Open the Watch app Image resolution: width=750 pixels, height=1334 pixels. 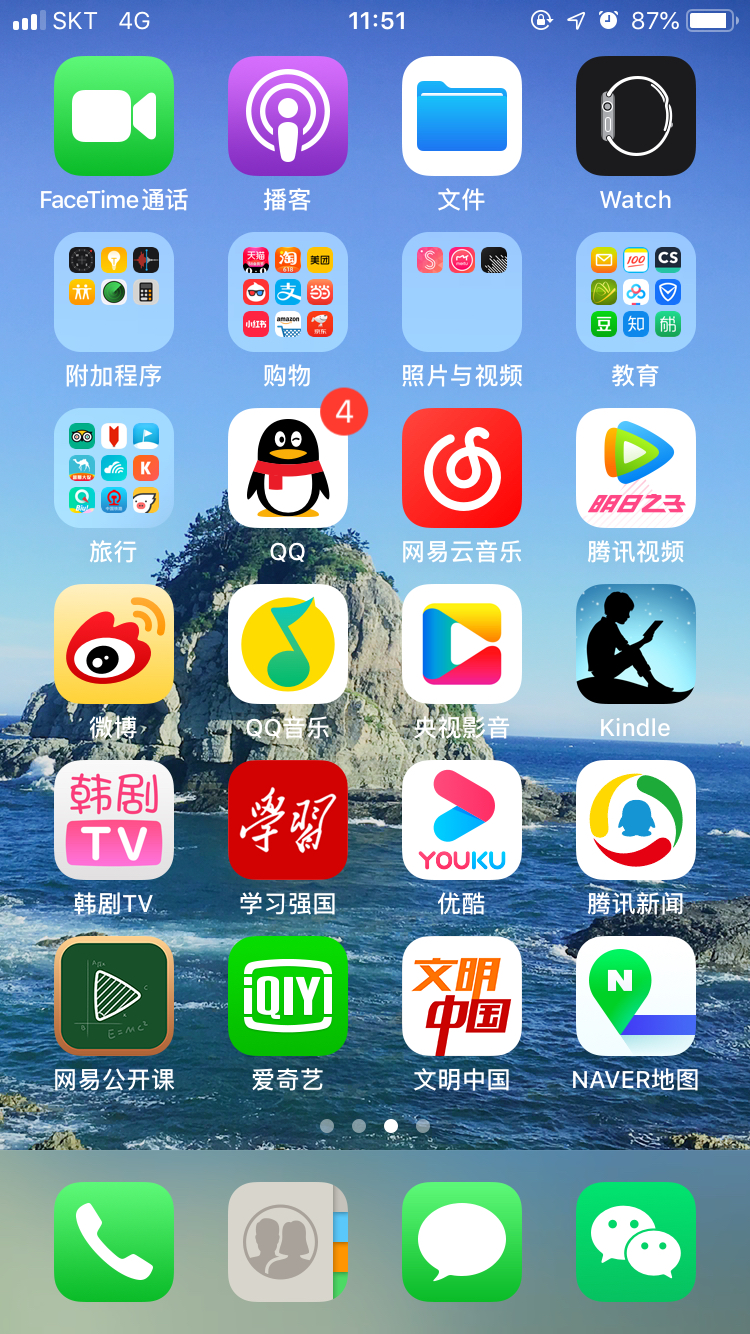click(x=636, y=116)
